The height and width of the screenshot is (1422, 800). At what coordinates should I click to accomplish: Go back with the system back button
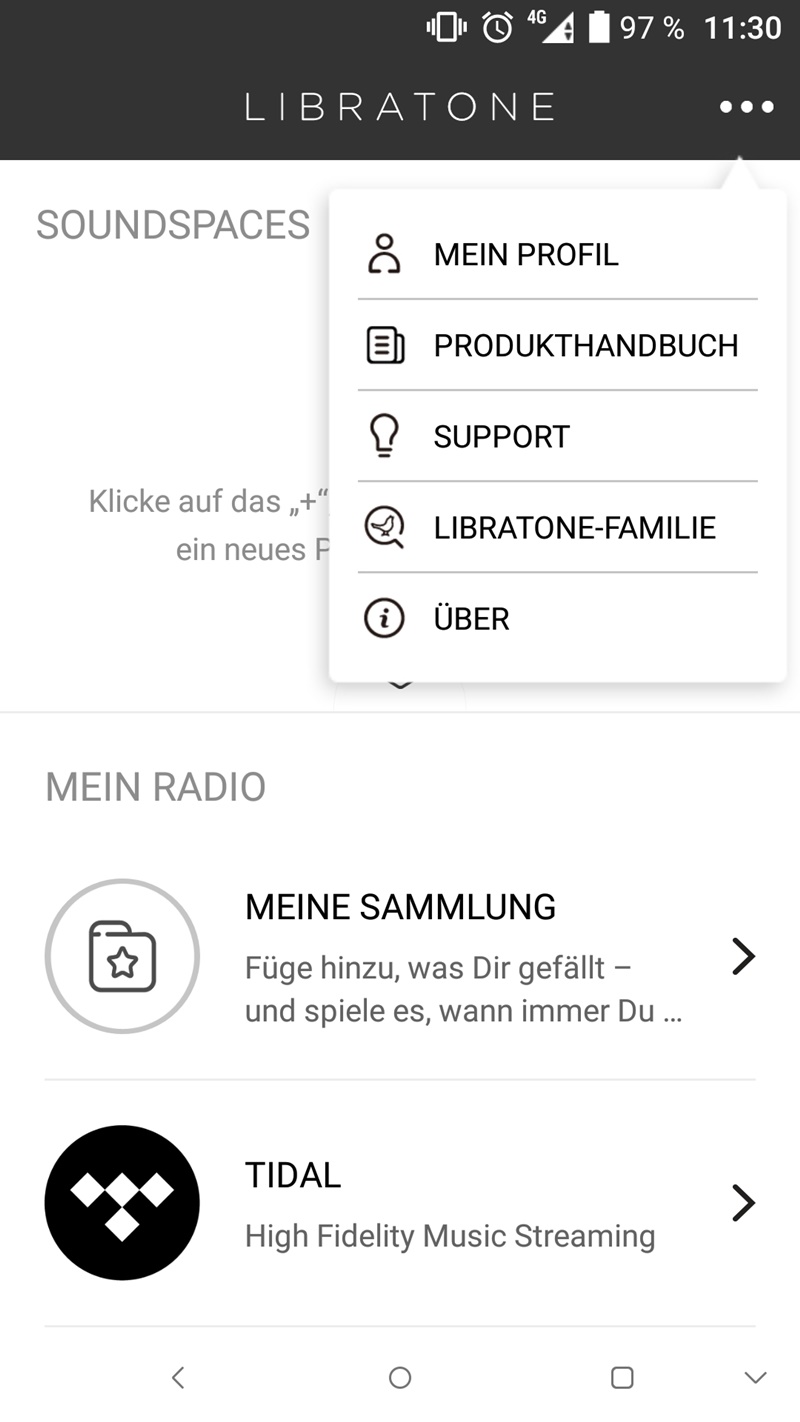tap(178, 1378)
